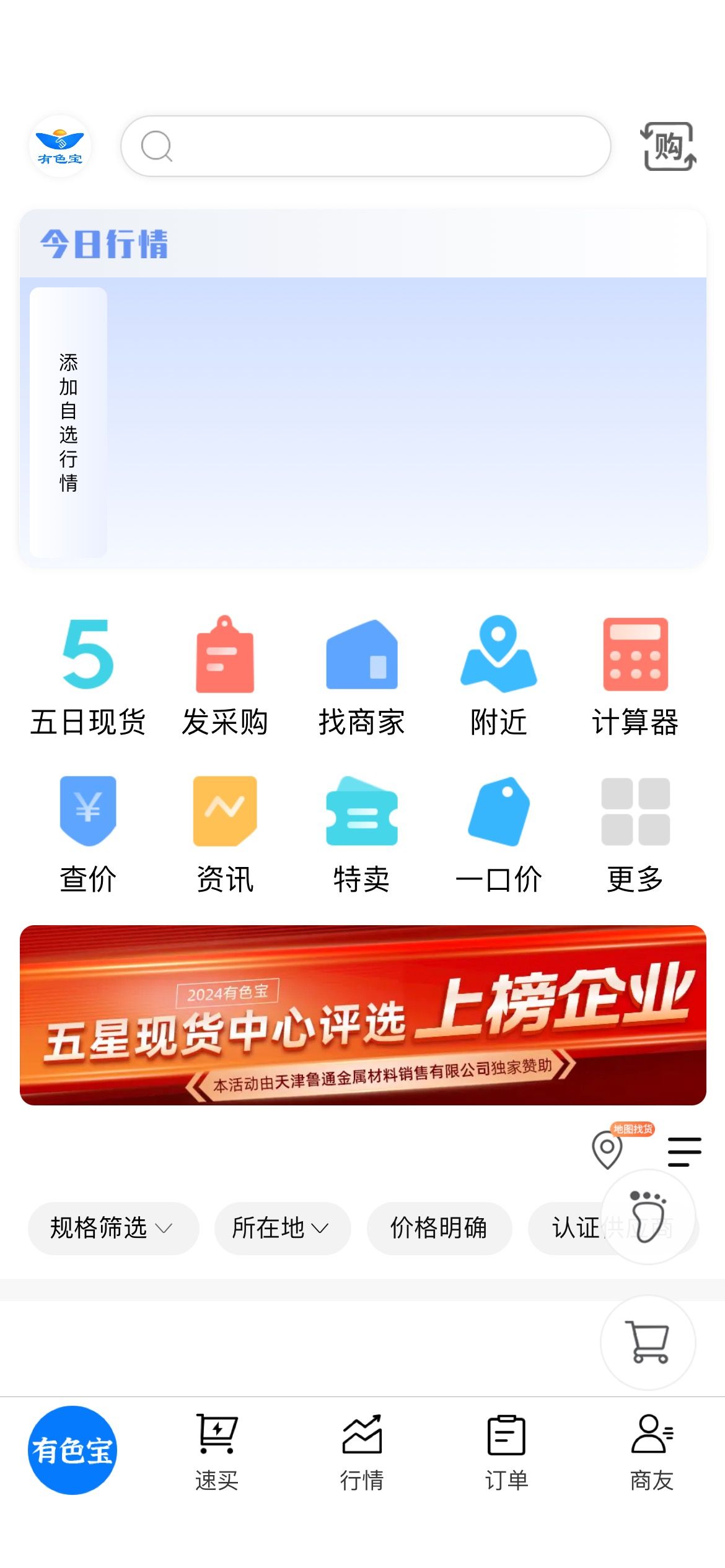The width and height of the screenshot is (725, 1568).
Task: Open the 五星现货中心评选 banner
Action: point(363,1015)
